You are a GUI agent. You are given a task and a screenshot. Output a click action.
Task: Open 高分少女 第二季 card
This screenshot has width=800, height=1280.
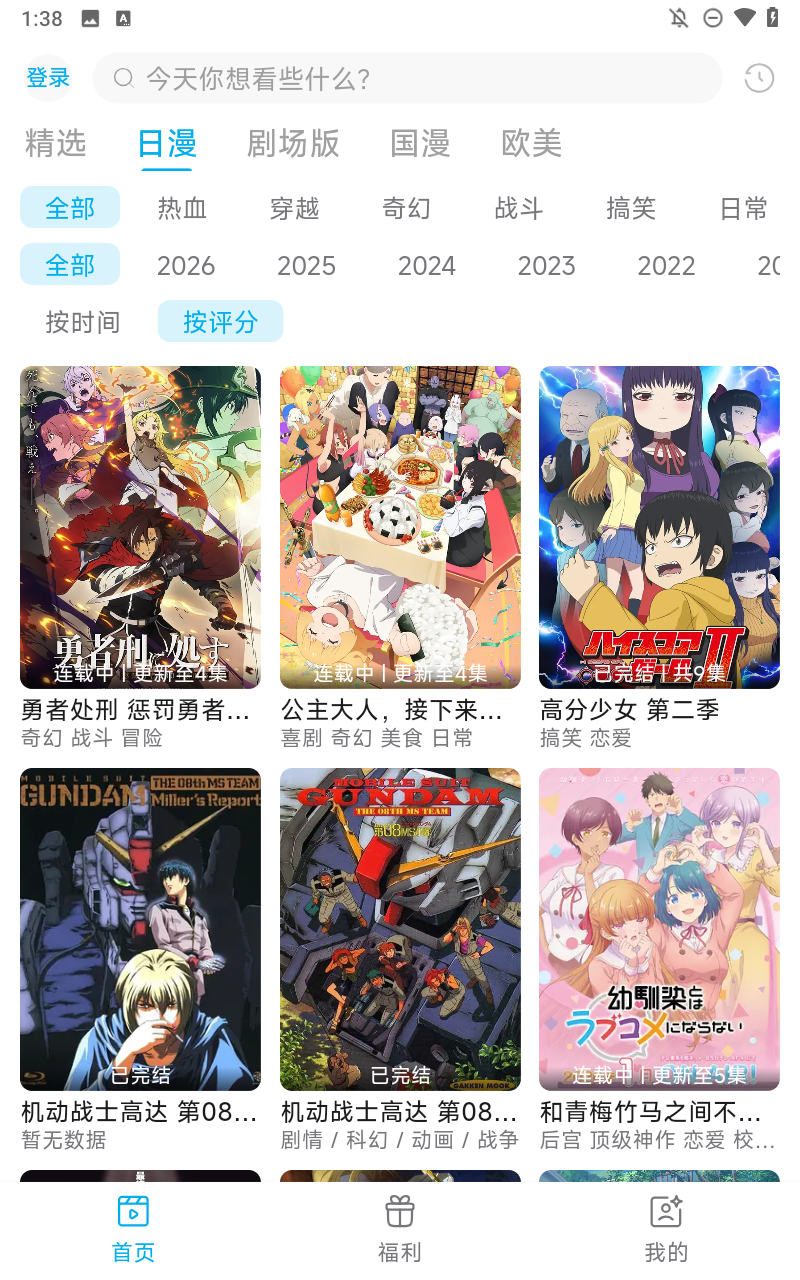coord(659,527)
